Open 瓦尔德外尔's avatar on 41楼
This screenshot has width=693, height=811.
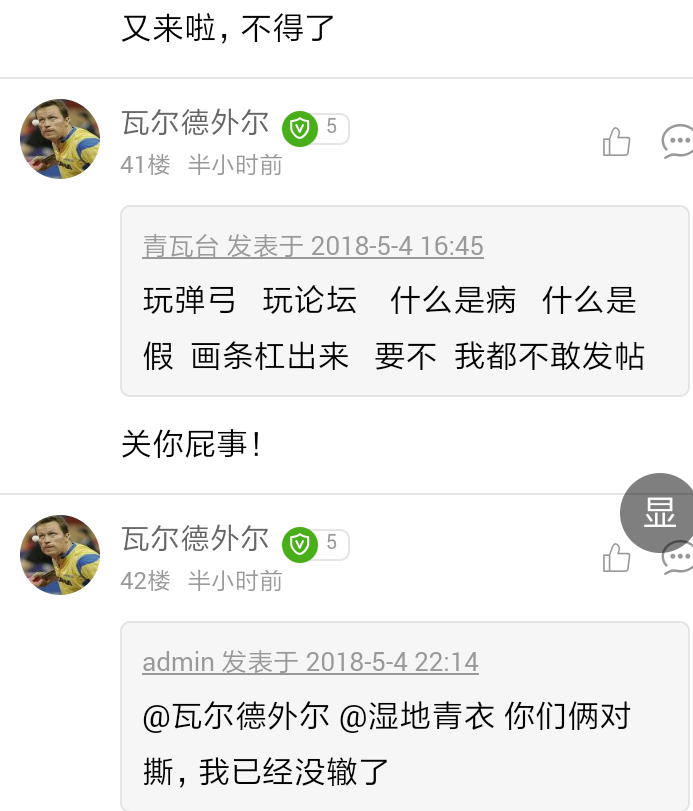coord(60,139)
